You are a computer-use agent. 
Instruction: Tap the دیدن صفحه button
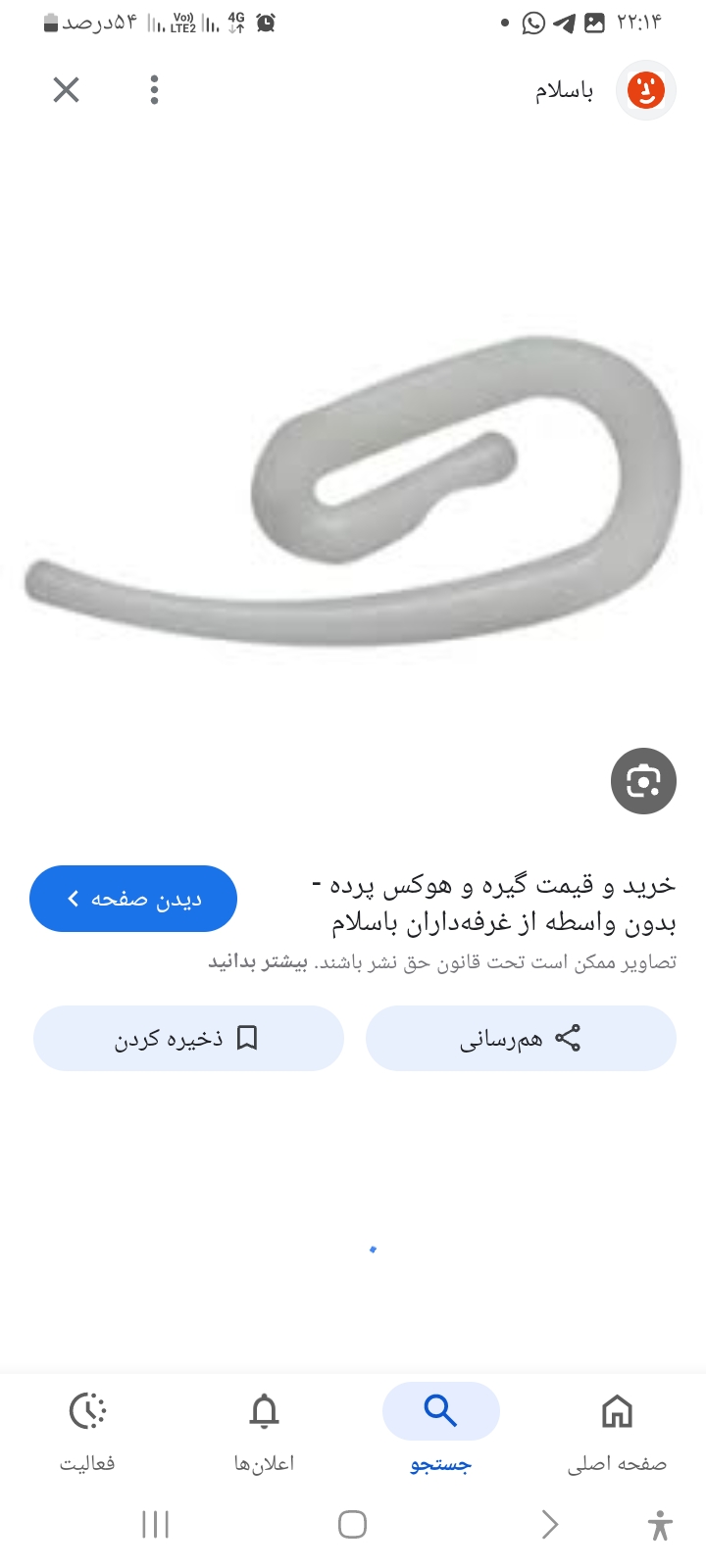click(x=133, y=899)
